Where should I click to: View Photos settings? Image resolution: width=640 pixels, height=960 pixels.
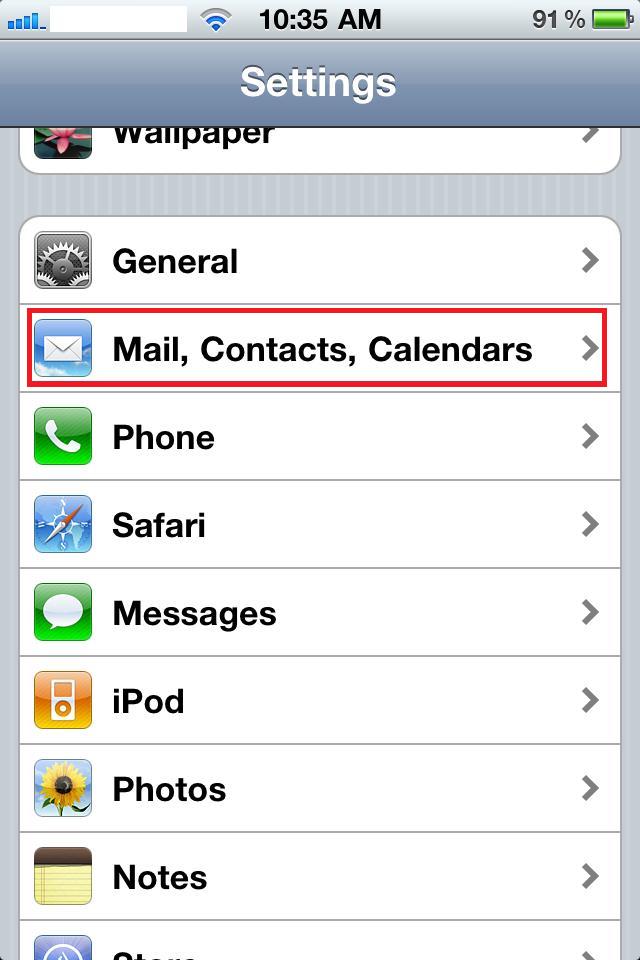(320, 789)
